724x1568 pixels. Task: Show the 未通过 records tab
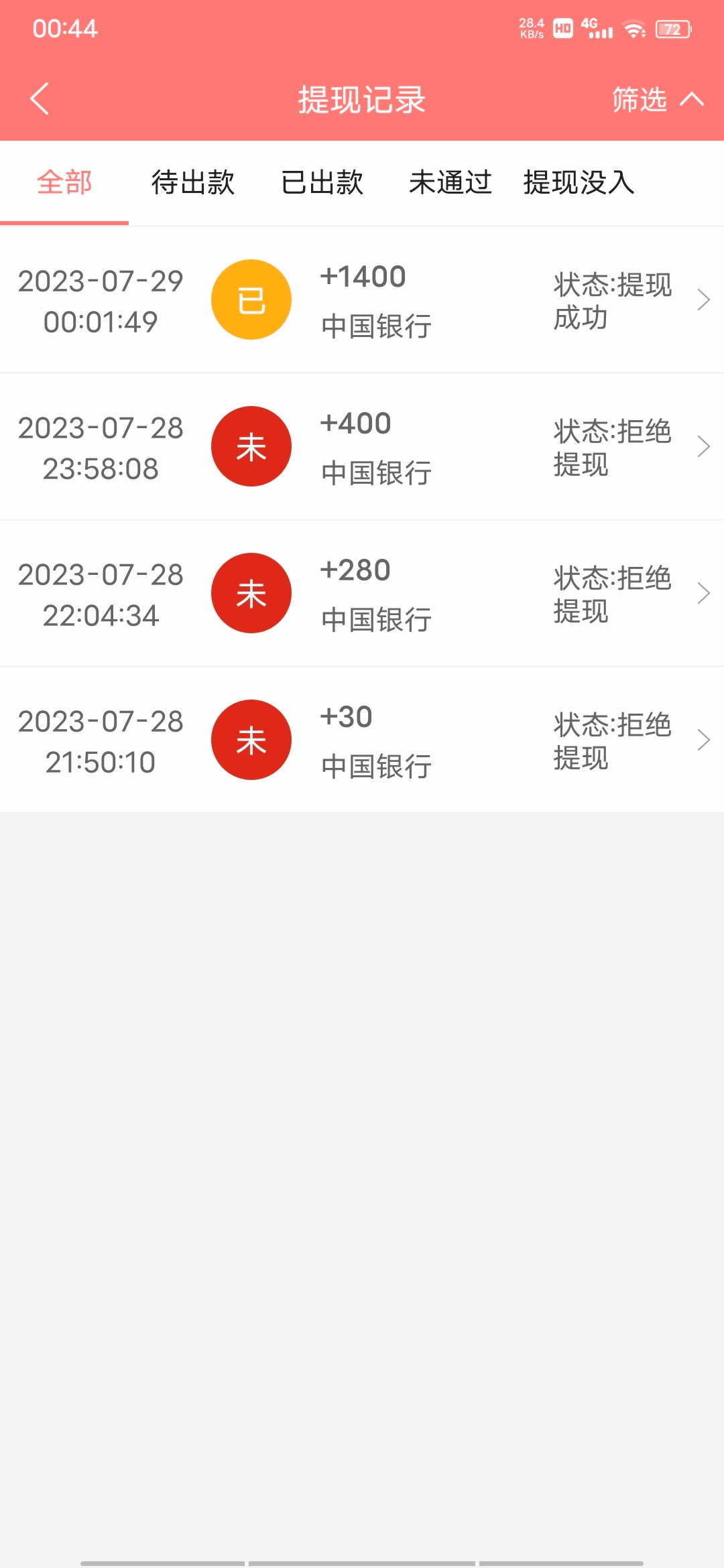coord(450,182)
